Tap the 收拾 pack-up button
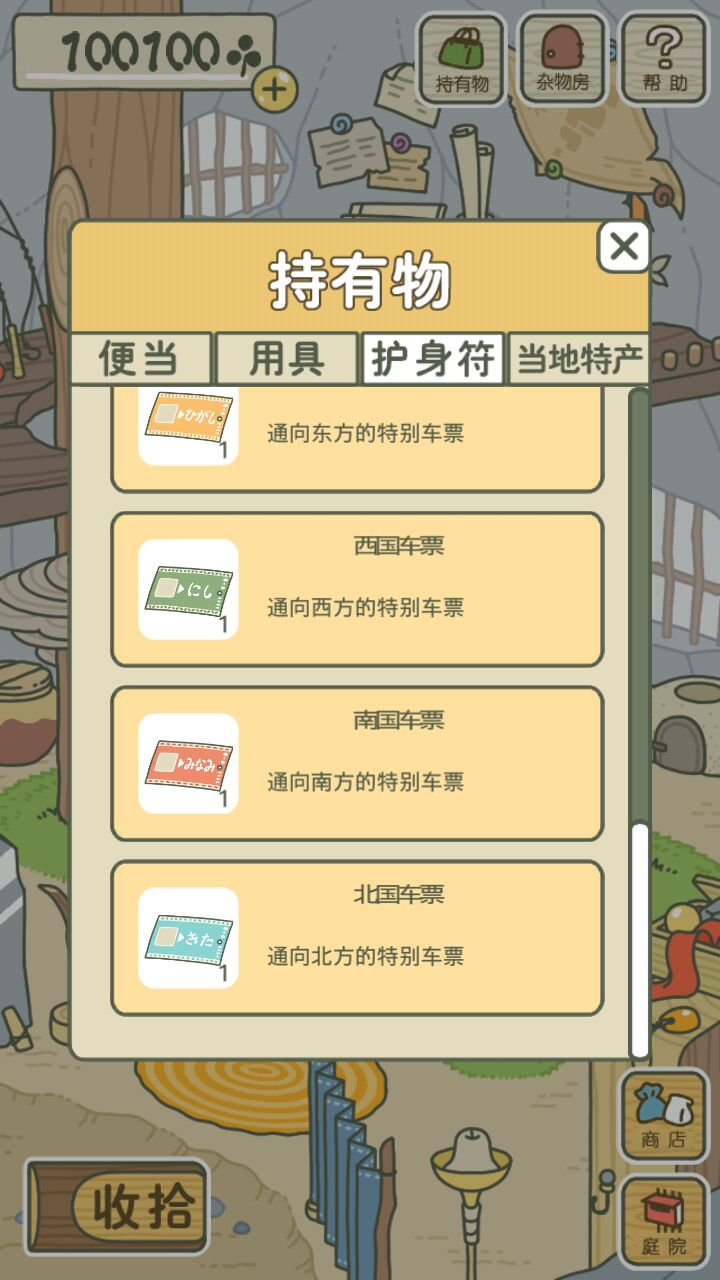 pos(118,1206)
